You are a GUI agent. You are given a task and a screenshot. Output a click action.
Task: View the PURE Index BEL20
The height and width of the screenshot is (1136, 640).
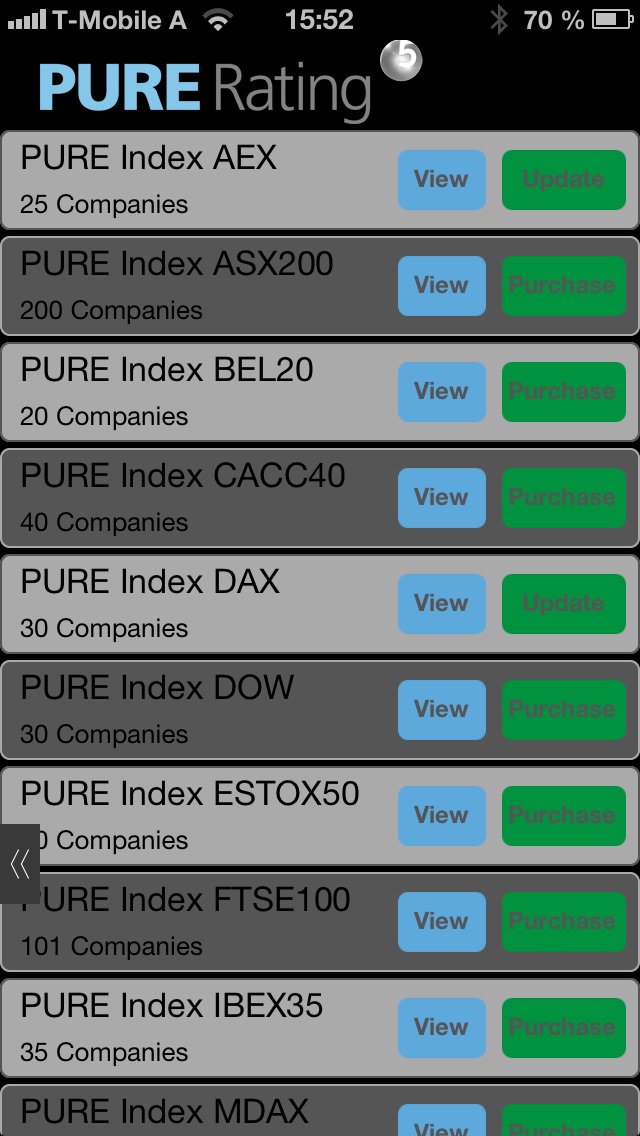point(441,391)
